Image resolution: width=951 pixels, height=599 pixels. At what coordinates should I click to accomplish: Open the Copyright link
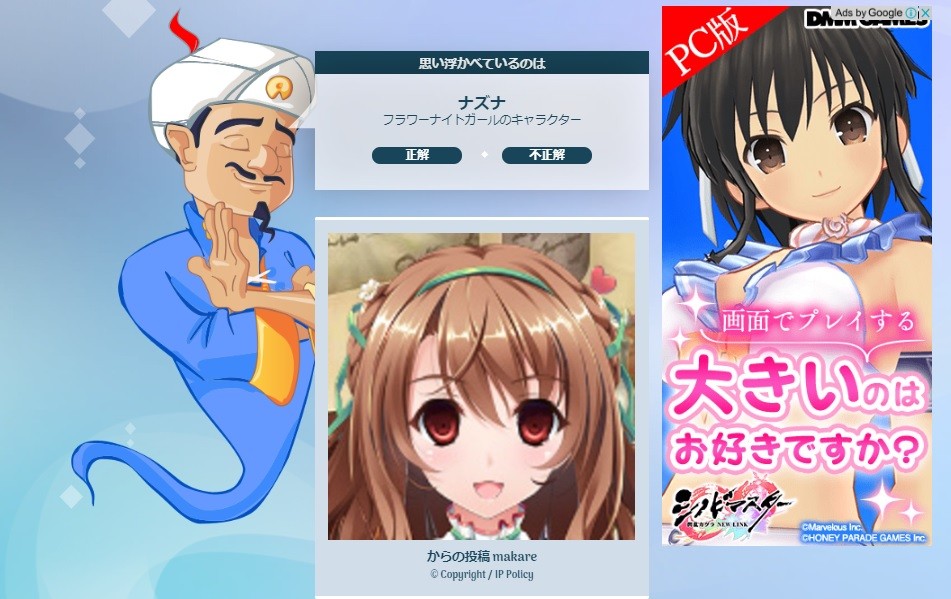tap(458, 574)
